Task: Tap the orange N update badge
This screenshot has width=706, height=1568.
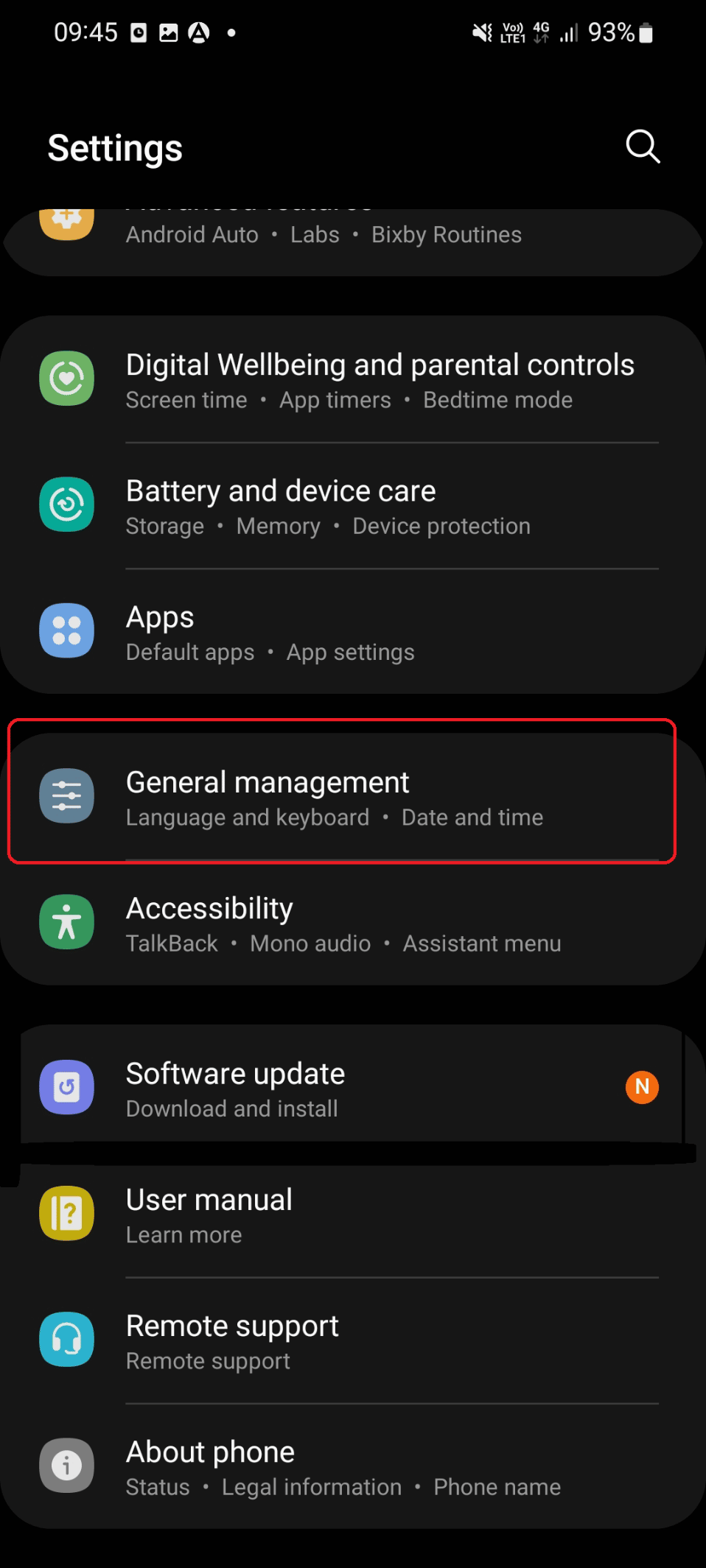Action: coord(642,1087)
